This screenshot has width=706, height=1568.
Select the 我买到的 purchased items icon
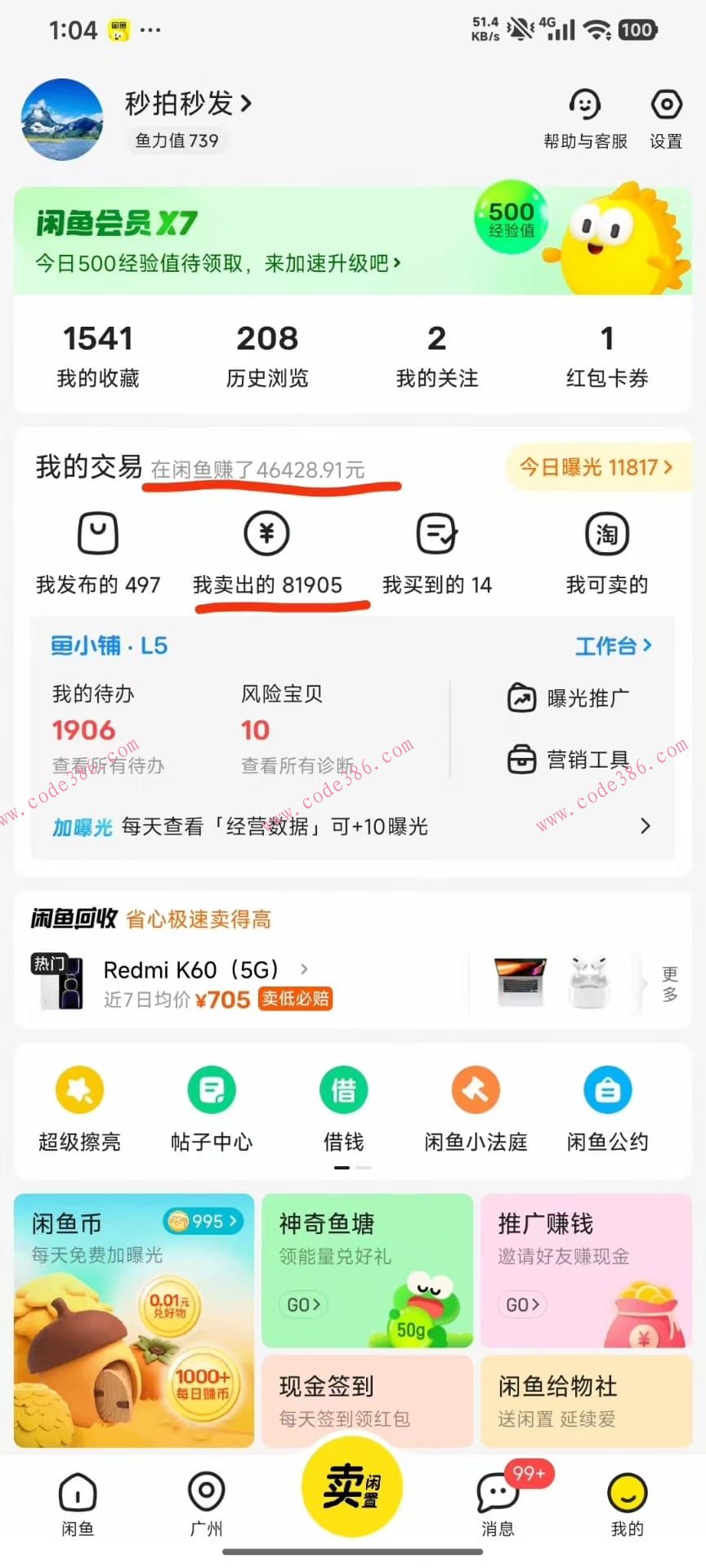click(x=437, y=535)
